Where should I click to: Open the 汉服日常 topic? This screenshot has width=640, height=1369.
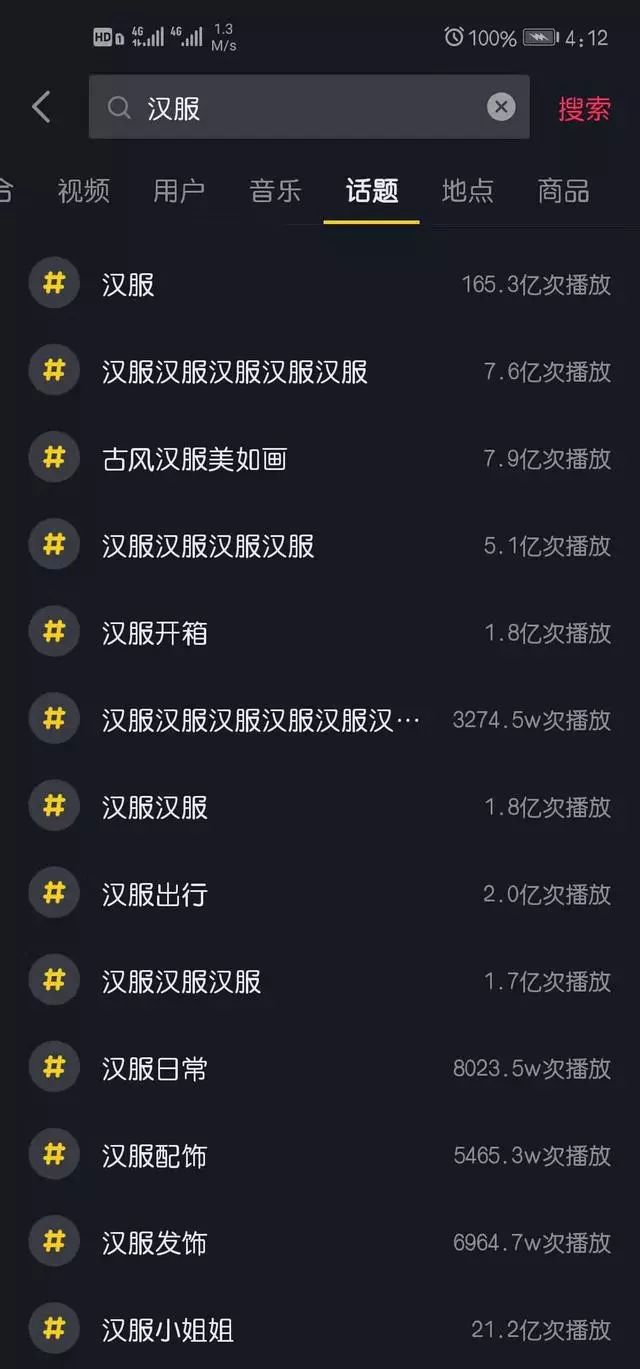(x=320, y=1067)
